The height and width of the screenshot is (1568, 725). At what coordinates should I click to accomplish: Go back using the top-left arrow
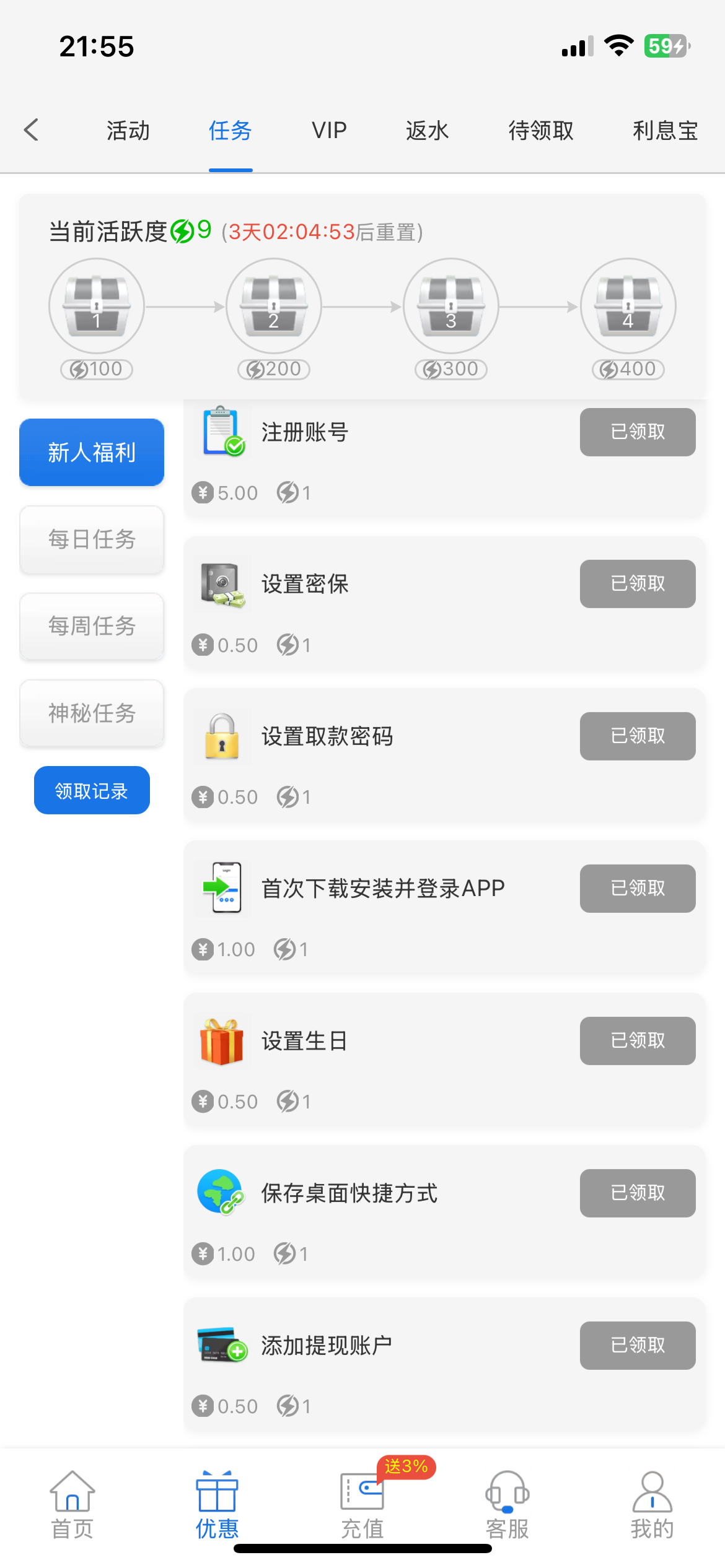32,130
